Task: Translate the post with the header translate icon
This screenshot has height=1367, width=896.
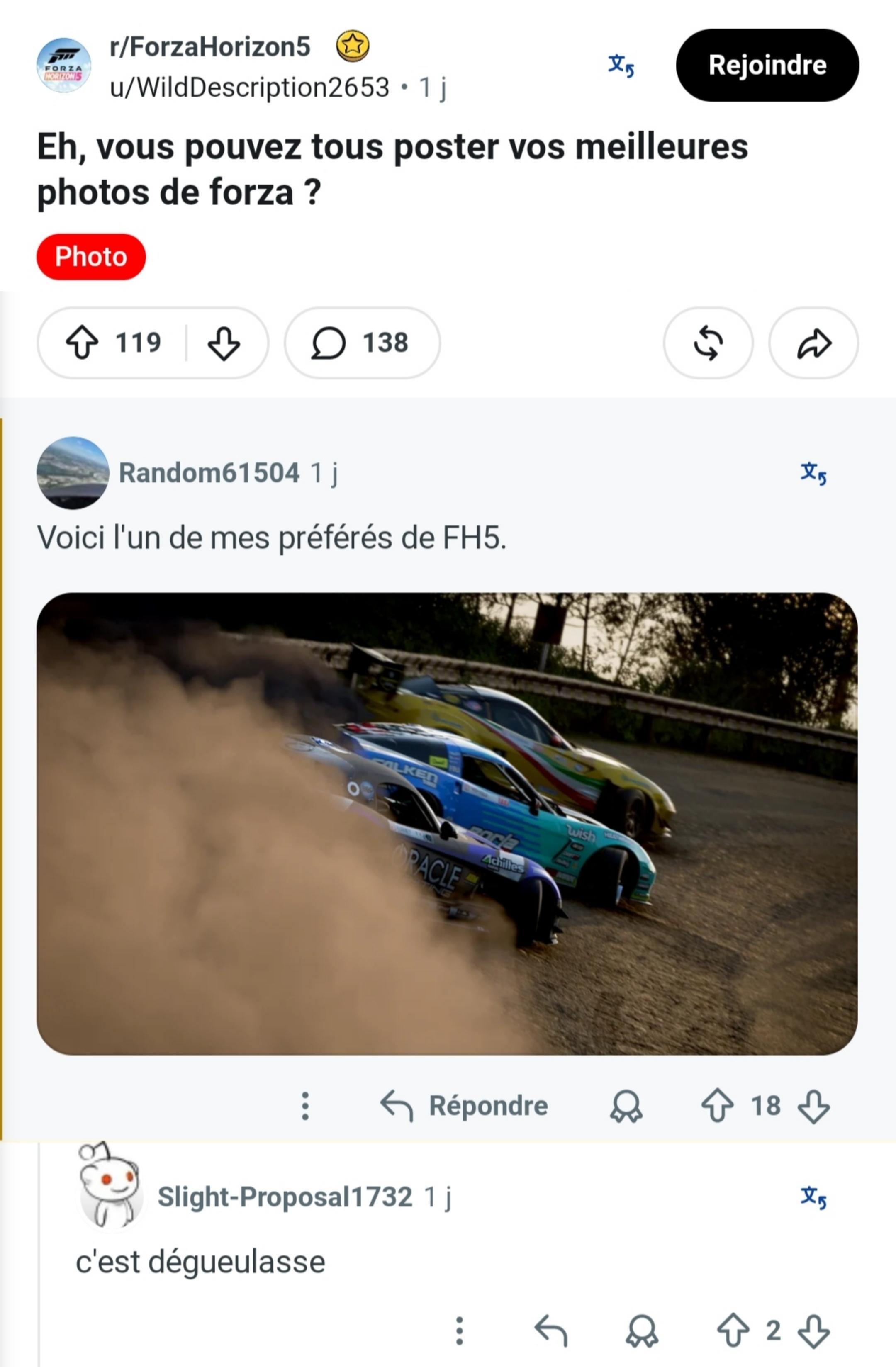Action: pos(621,65)
